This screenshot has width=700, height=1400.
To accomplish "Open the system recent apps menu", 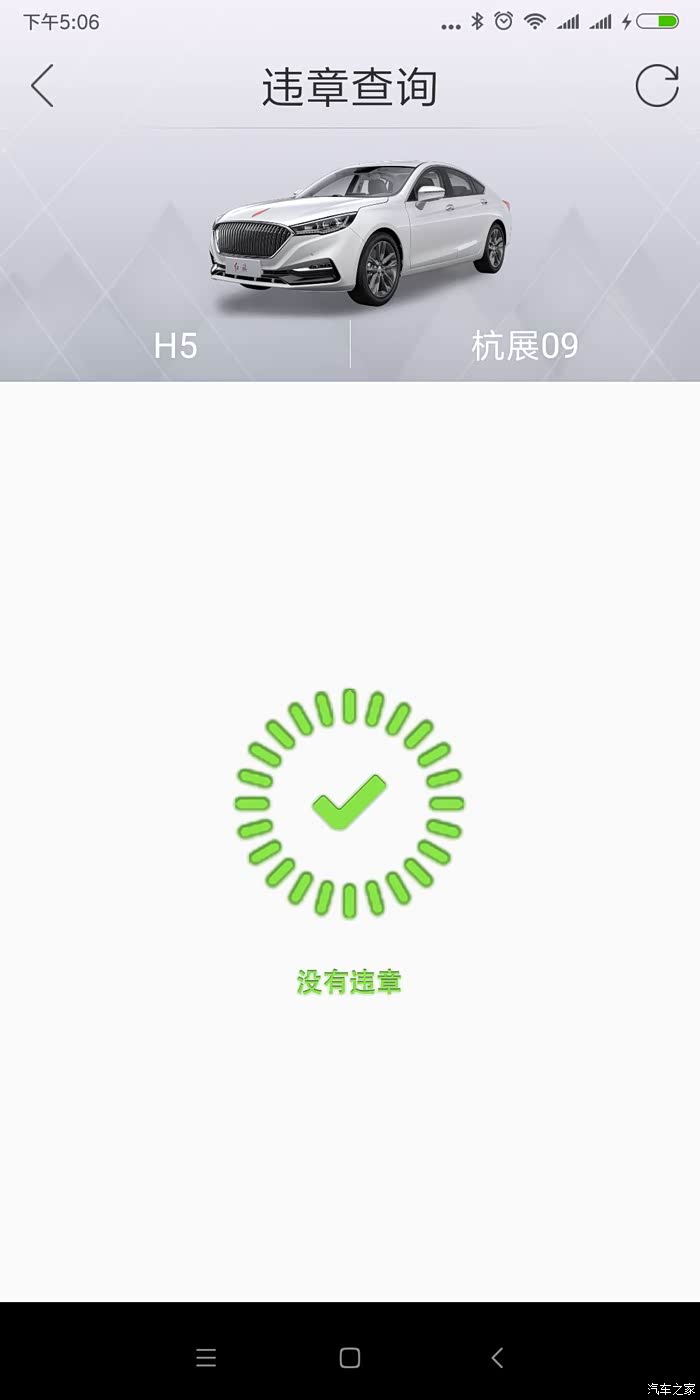I will click(206, 1357).
